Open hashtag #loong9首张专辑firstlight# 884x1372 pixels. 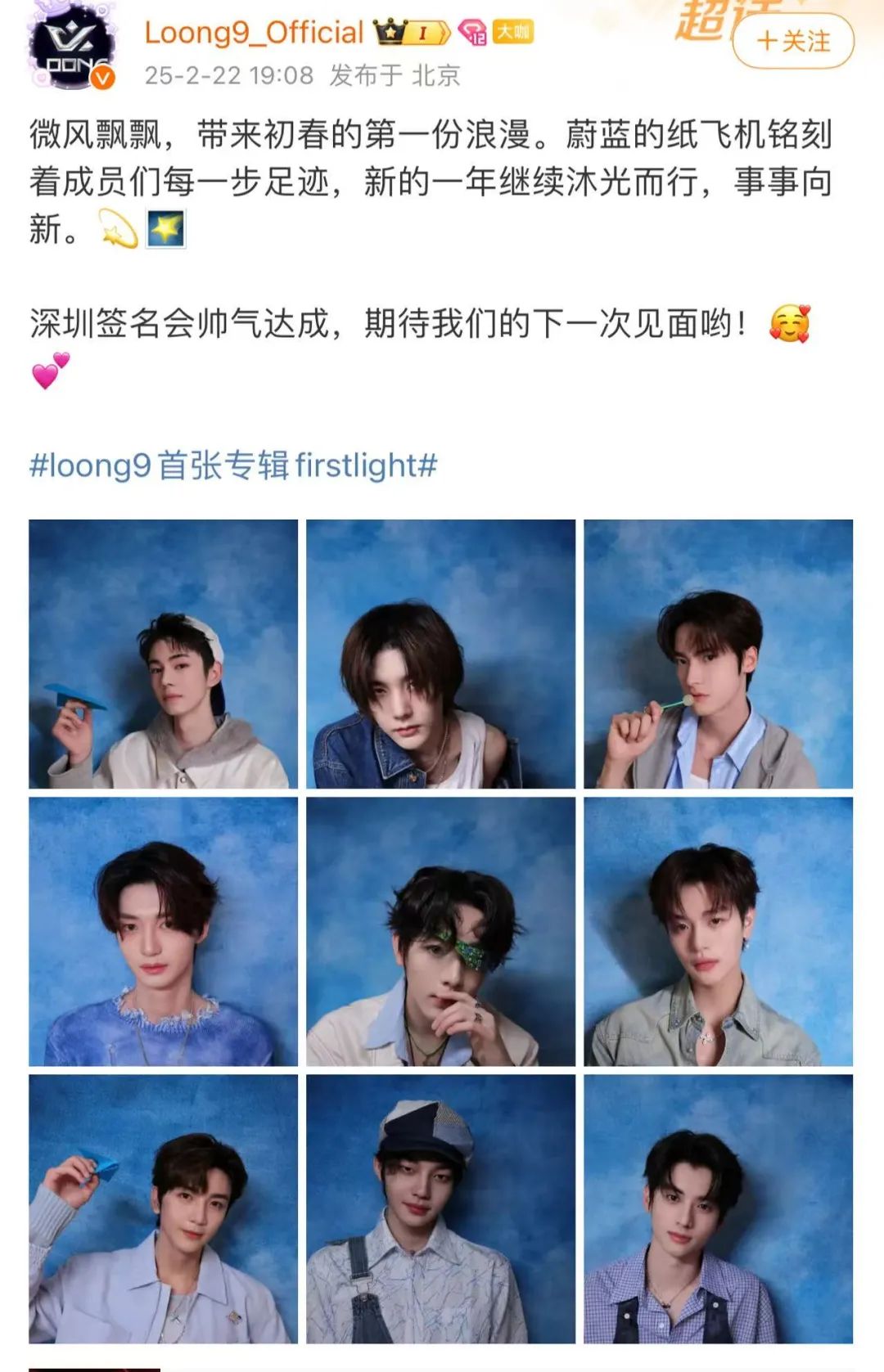[x=233, y=465]
